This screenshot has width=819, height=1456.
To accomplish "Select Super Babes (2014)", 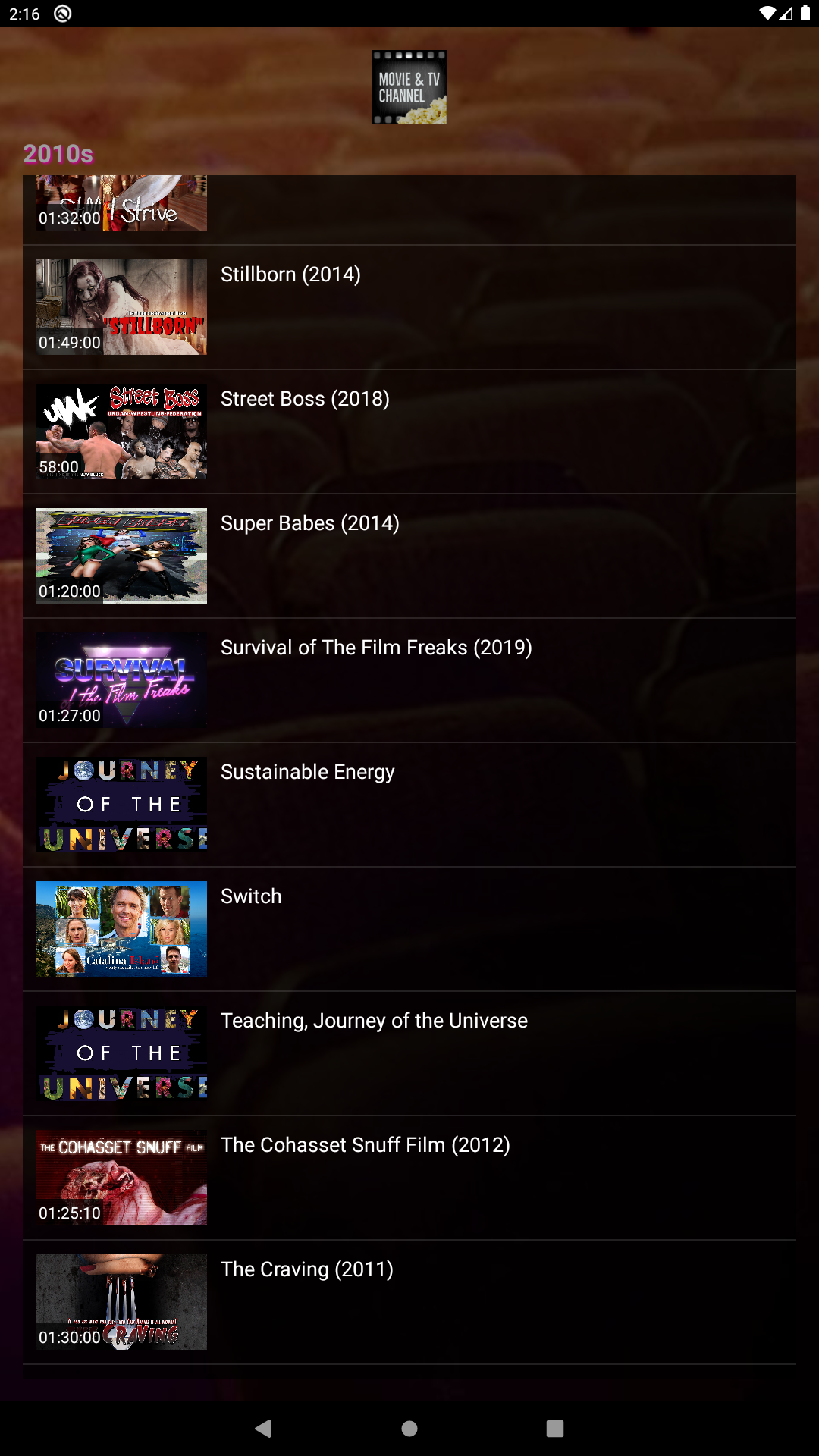I will tap(409, 556).
